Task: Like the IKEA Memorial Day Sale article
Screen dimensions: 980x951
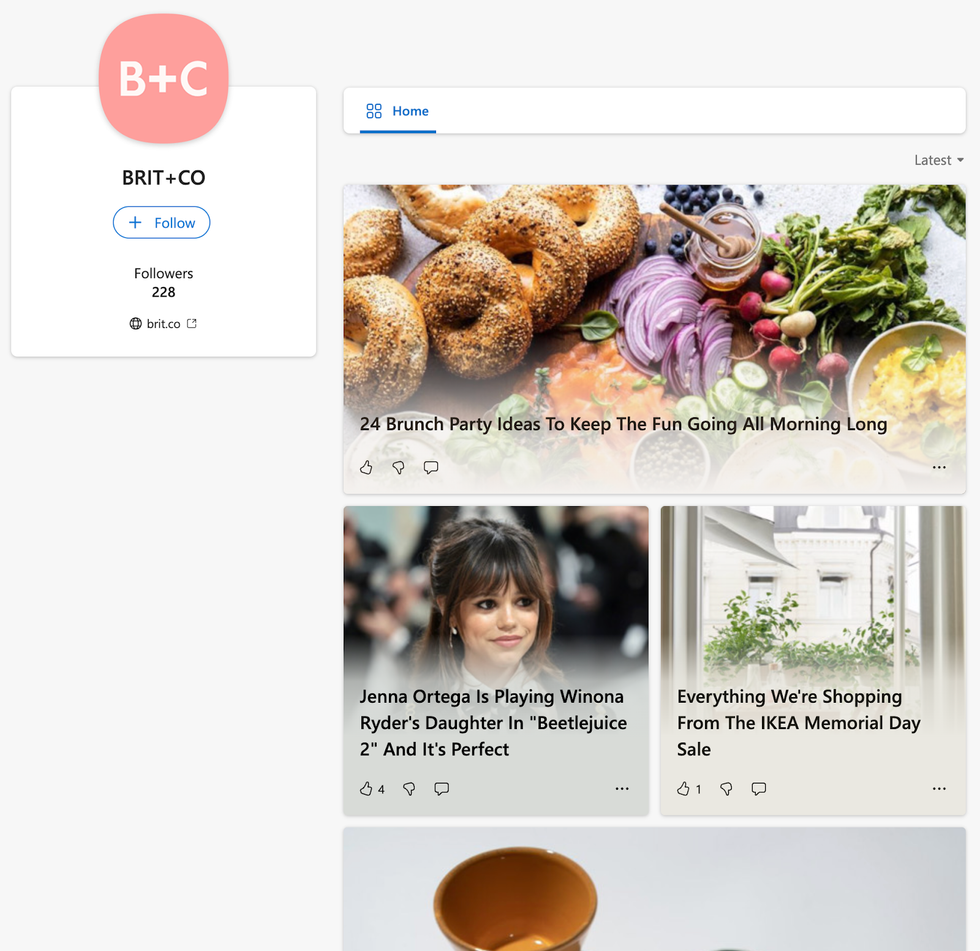Action: click(684, 789)
